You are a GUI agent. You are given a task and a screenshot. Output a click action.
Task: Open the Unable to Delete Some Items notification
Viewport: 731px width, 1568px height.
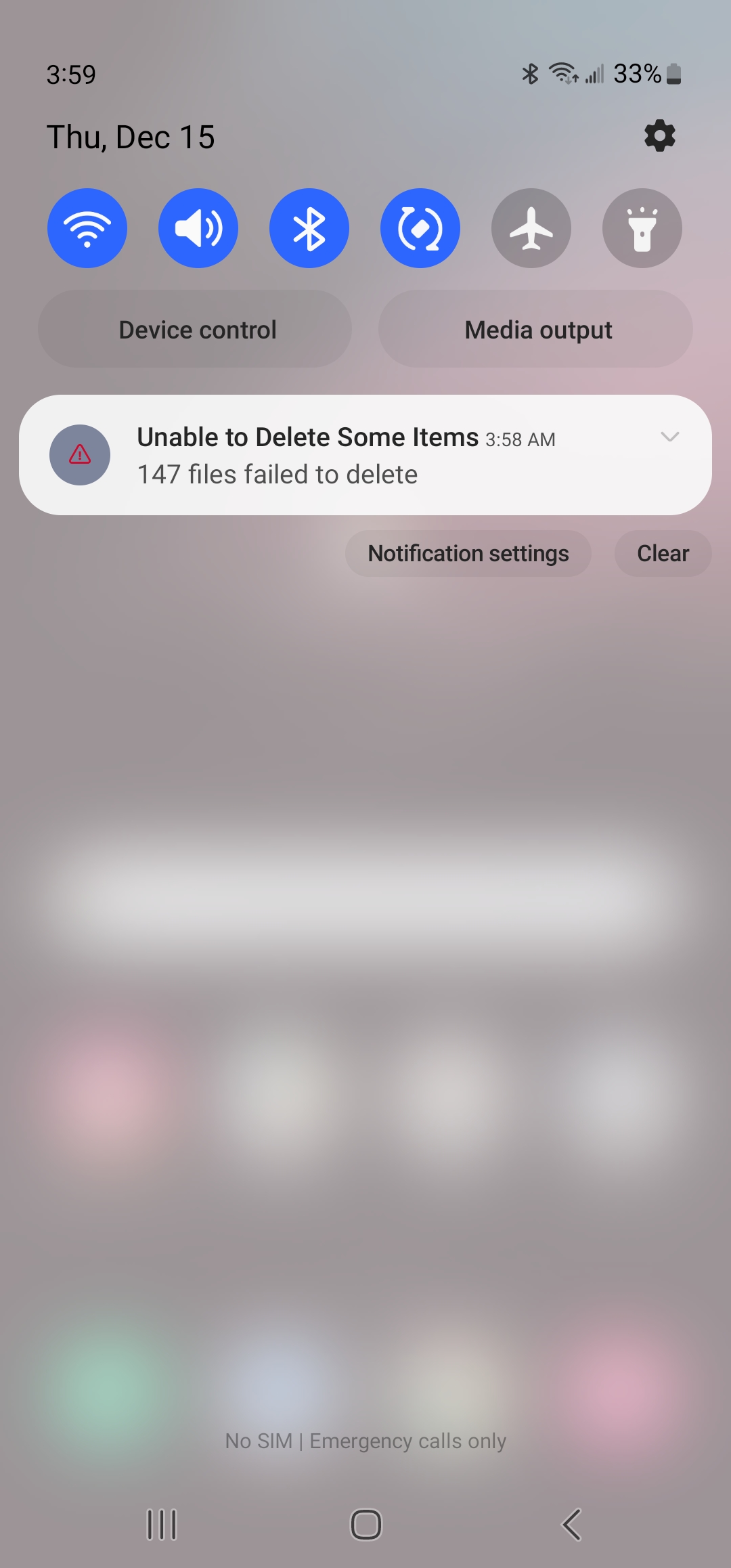(365, 455)
